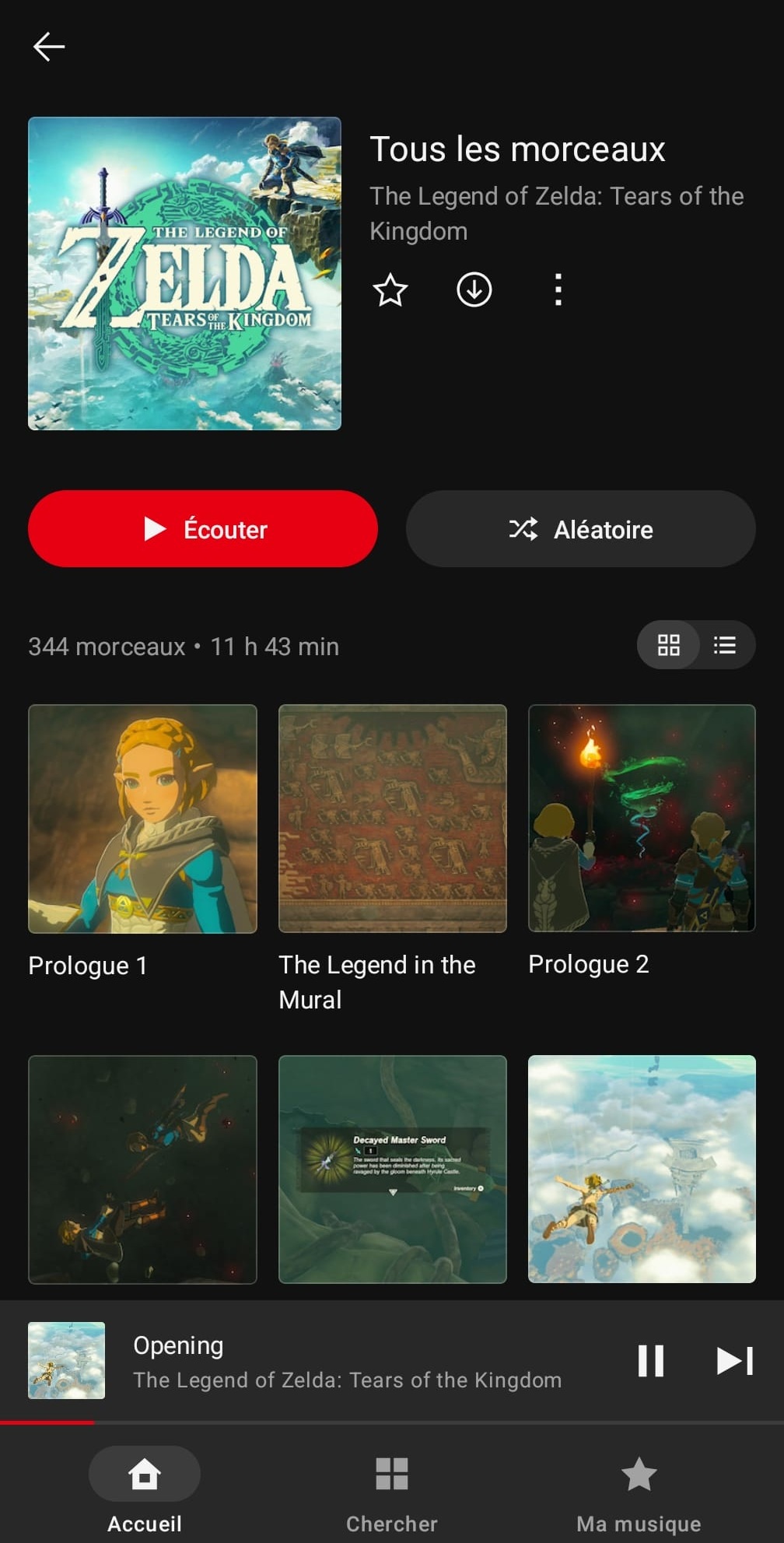
Task: Go to the Accueil tab
Action: [145, 1490]
